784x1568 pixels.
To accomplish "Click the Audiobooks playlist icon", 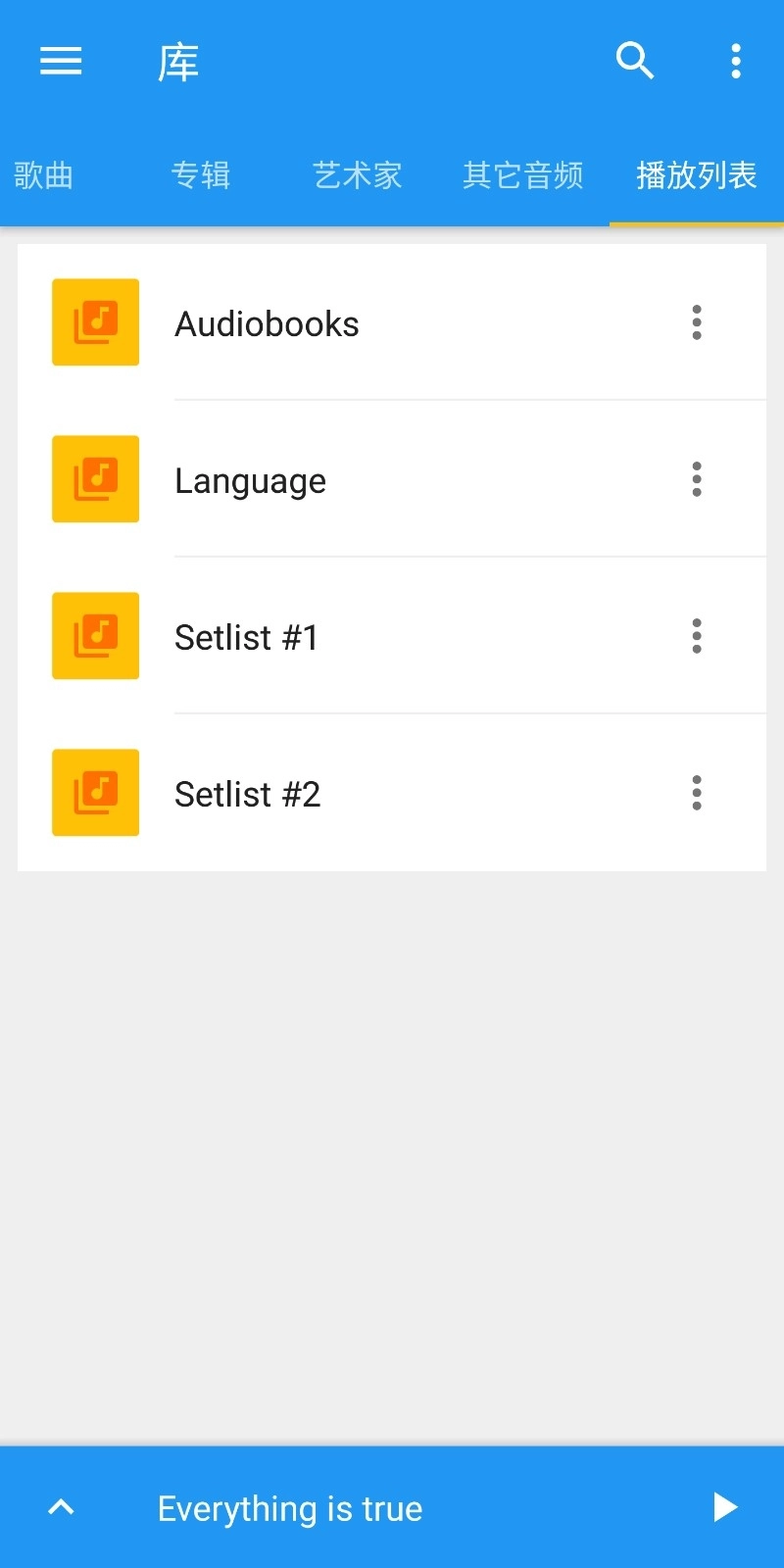I will (95, 322).
